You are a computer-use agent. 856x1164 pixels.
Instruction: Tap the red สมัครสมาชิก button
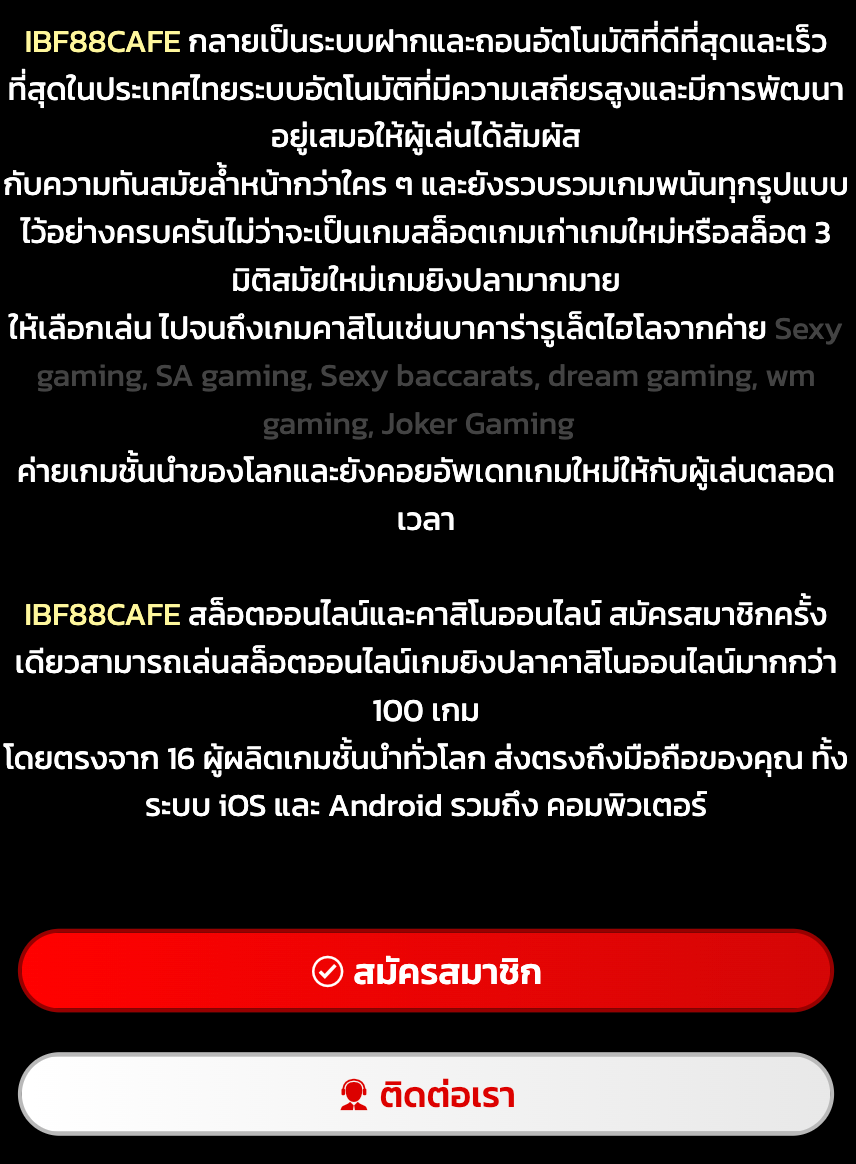(x=426, y=971)
